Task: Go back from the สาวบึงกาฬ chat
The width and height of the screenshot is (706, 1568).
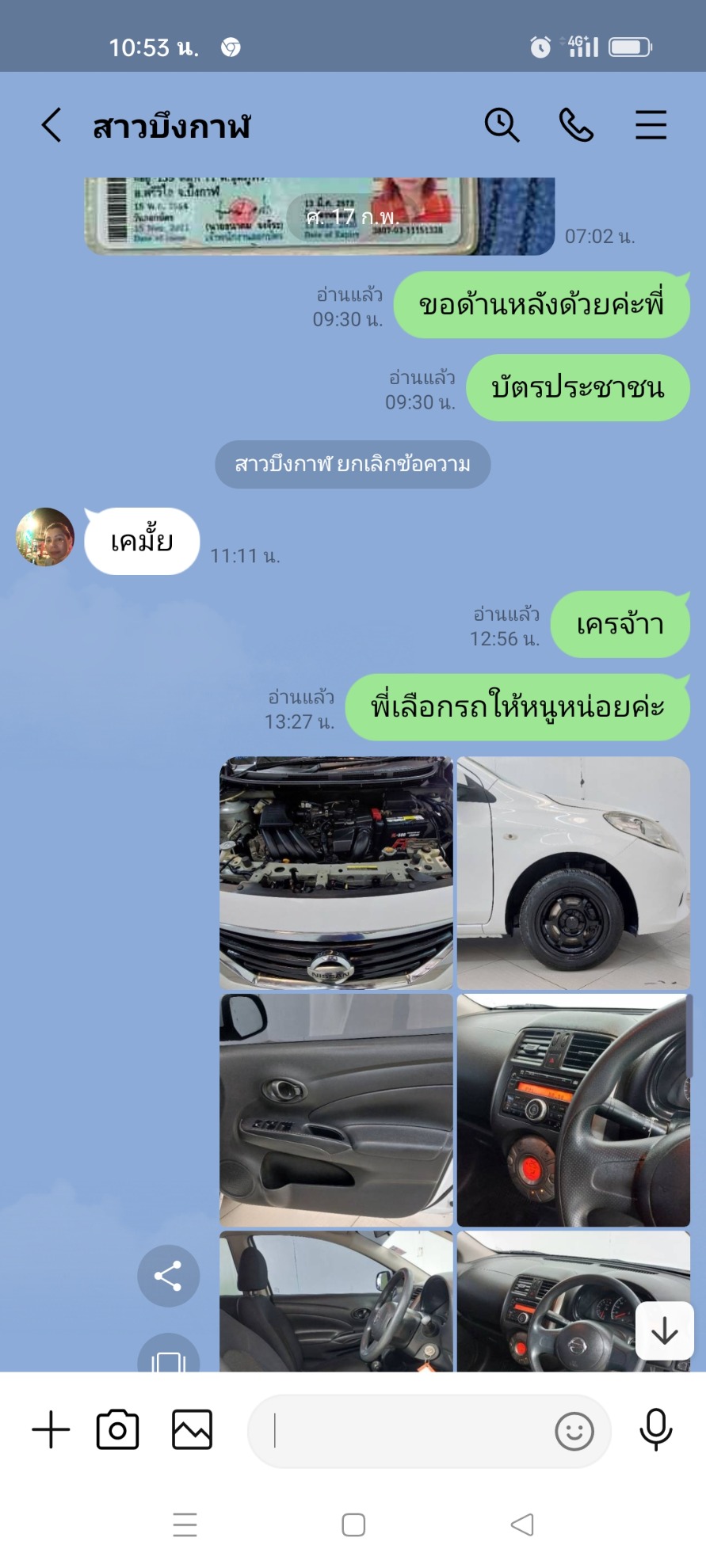Action: point(52,125)
